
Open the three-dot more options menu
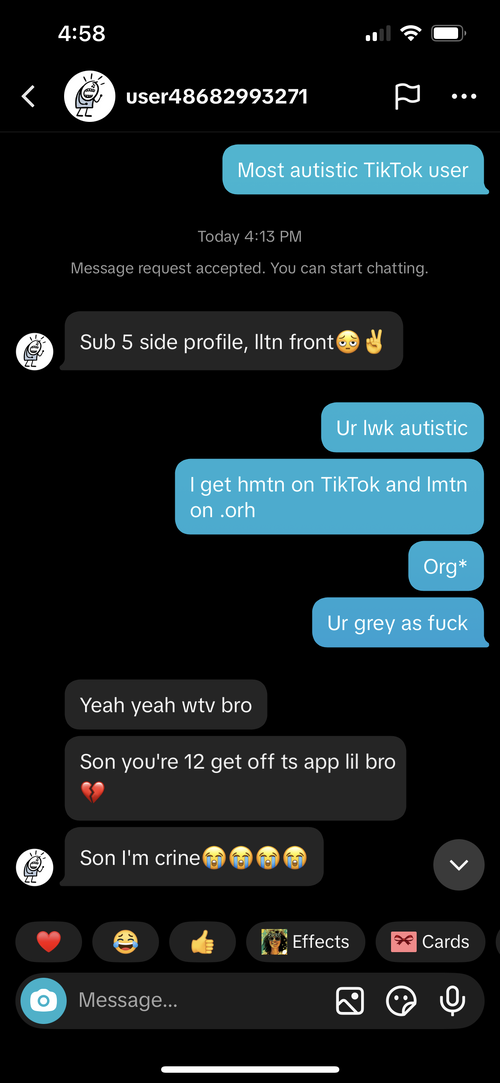pyautogui.click(x=463, y=97)
